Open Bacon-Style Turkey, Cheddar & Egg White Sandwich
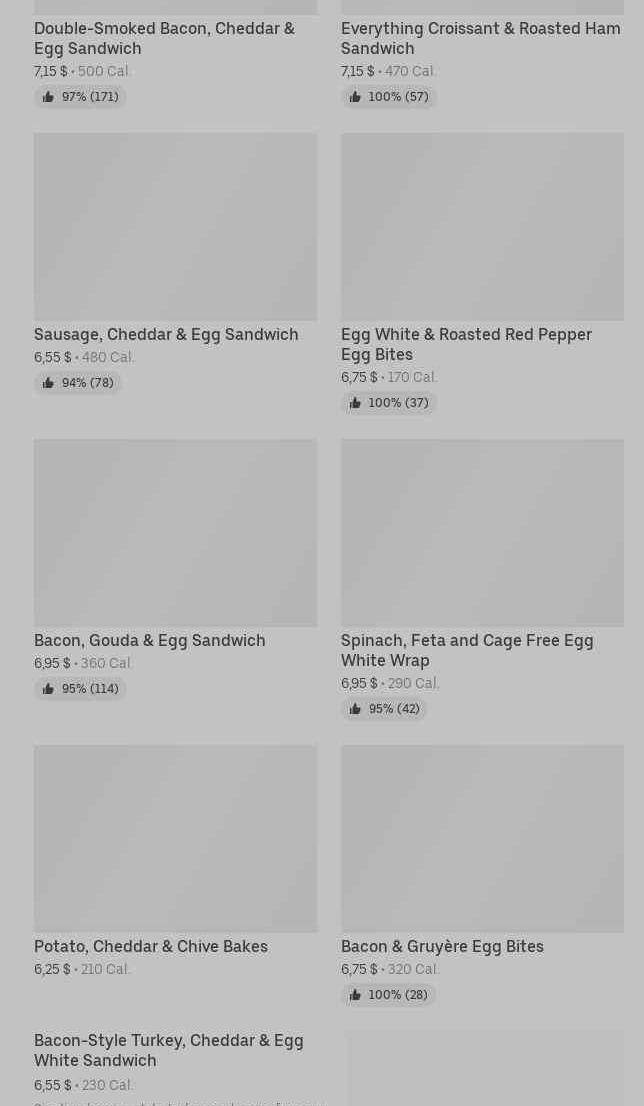 [x=168, y=1050]
